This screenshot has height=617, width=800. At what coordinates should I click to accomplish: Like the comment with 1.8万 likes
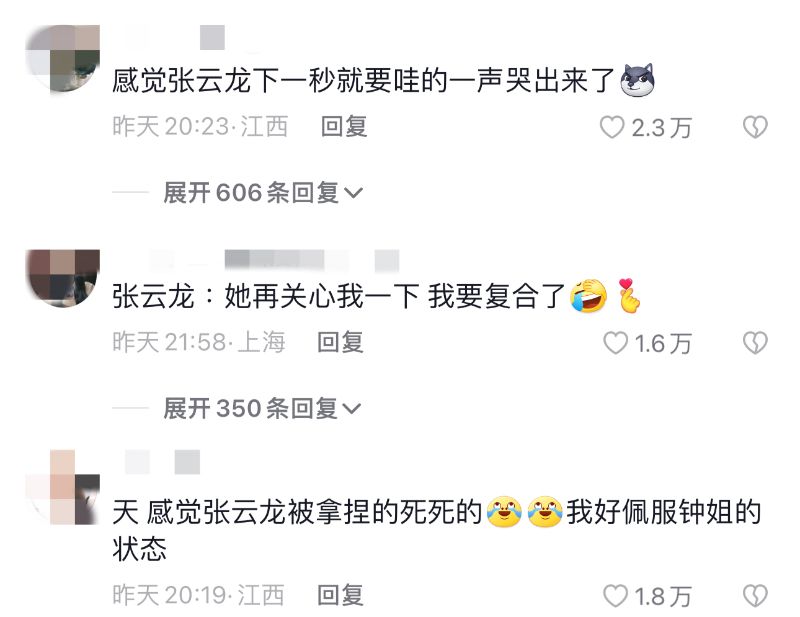pyautogui.click(x=616, y=597)
